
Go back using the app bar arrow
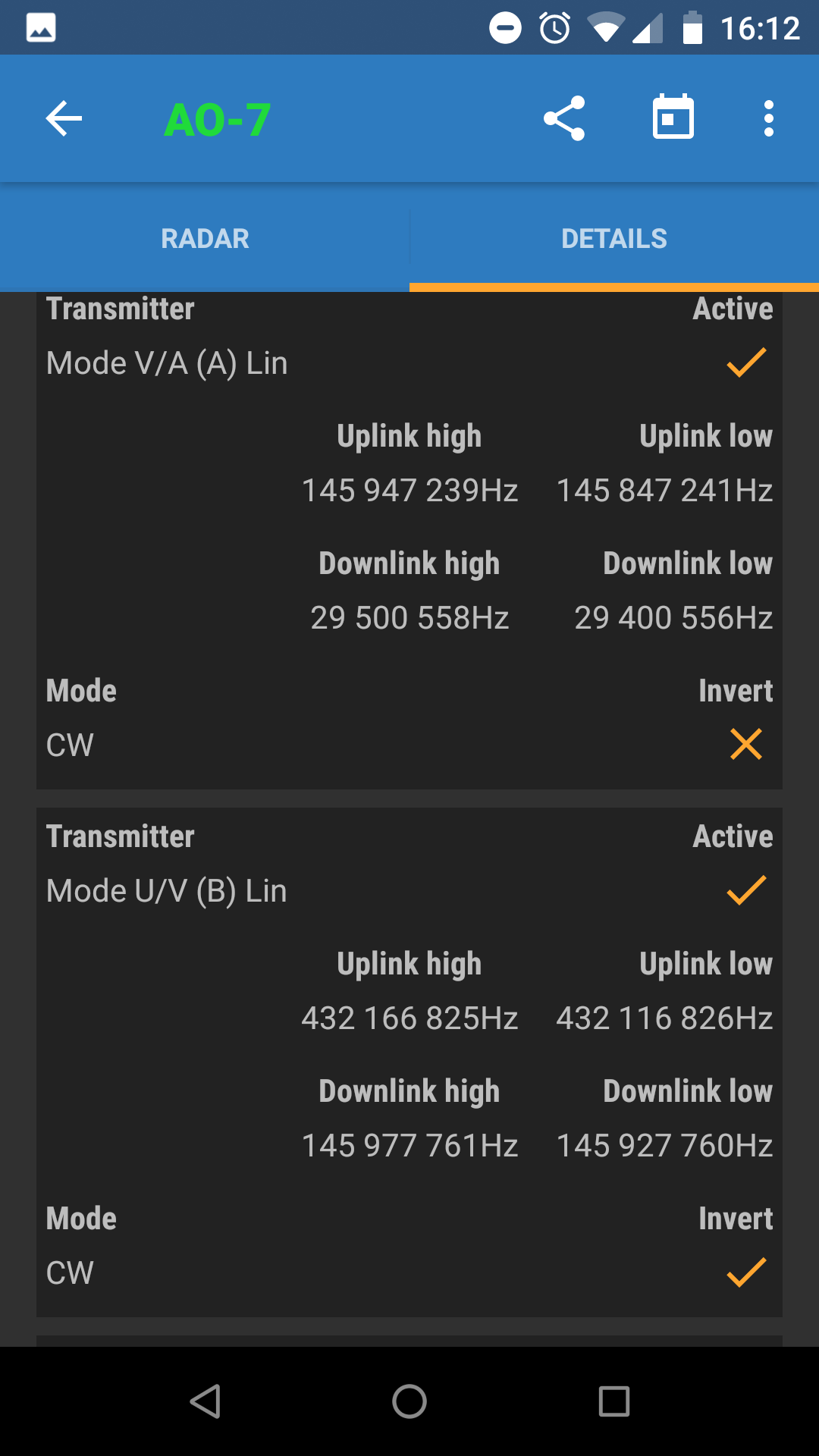[64, 118]
